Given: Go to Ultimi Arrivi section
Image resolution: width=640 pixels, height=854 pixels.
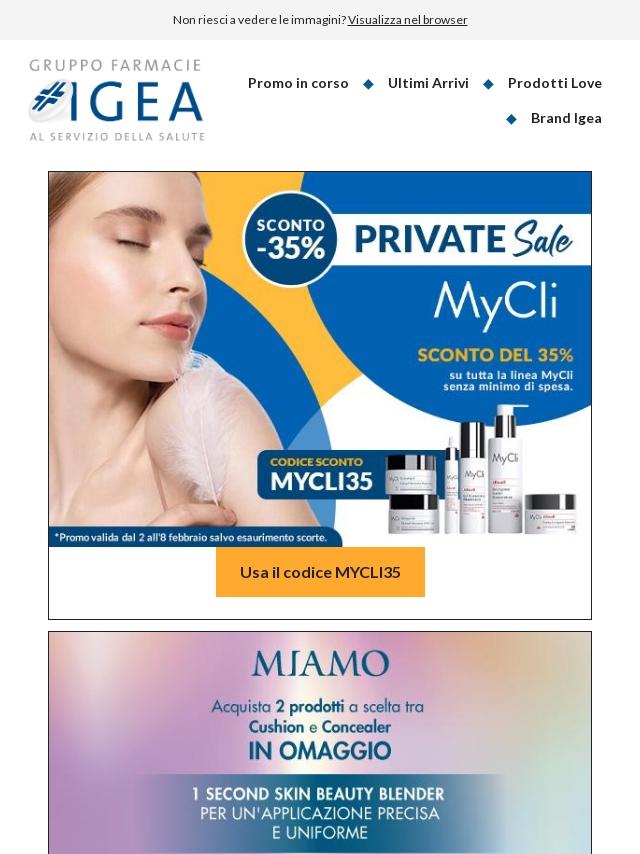Looking at the screenshot, I should (x=428, y=83).
